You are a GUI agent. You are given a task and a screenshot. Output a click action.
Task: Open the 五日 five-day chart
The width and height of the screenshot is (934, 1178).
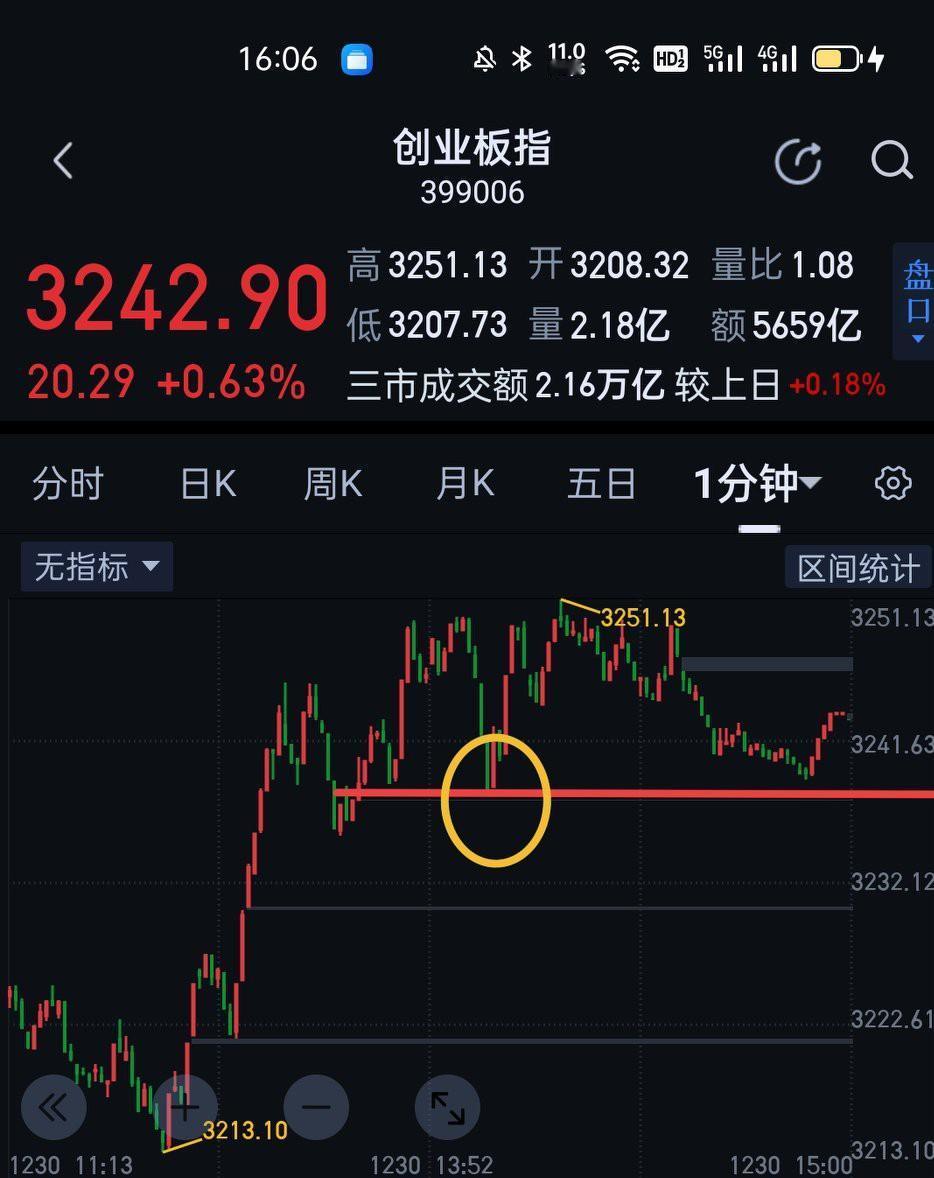pos(601,483)
